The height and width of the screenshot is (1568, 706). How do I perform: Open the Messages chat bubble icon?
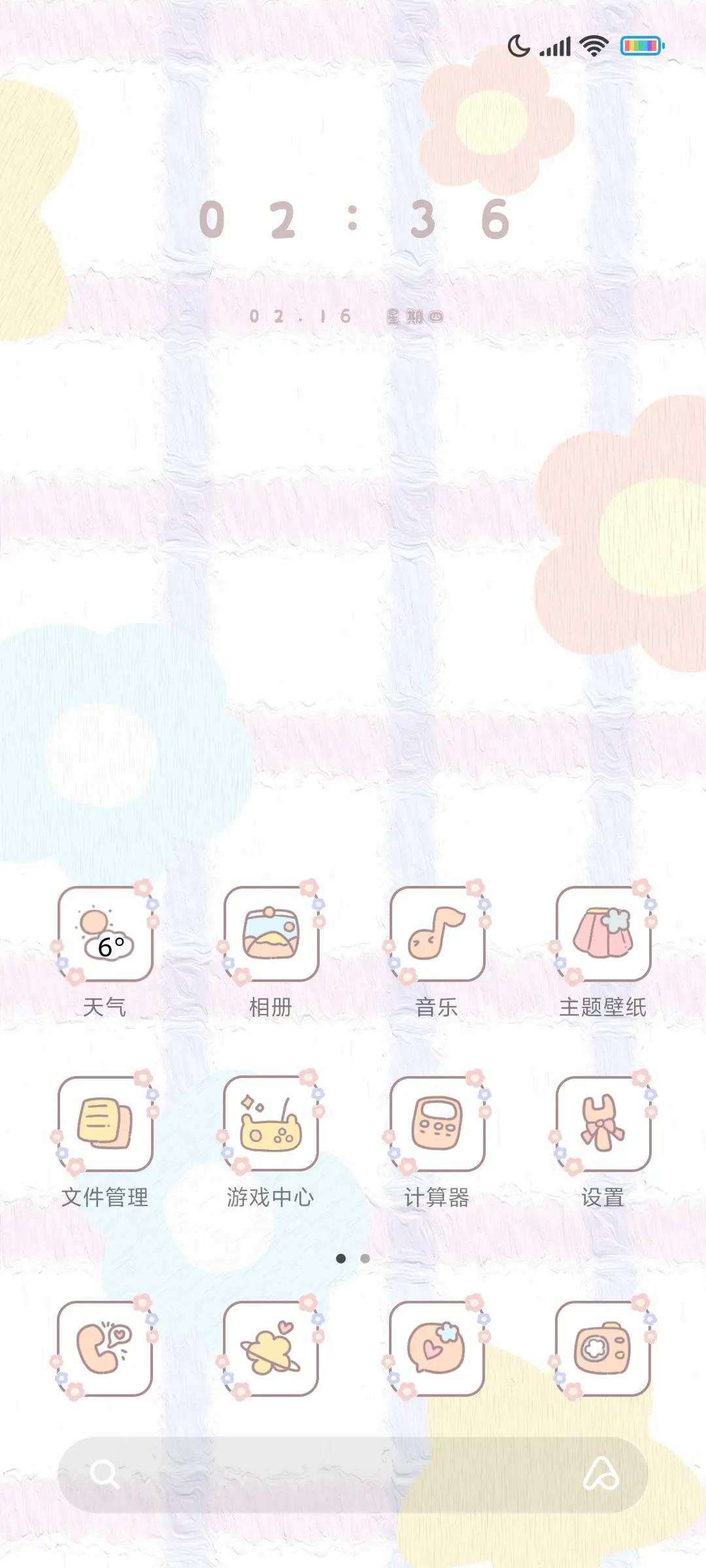point(436,1346)
